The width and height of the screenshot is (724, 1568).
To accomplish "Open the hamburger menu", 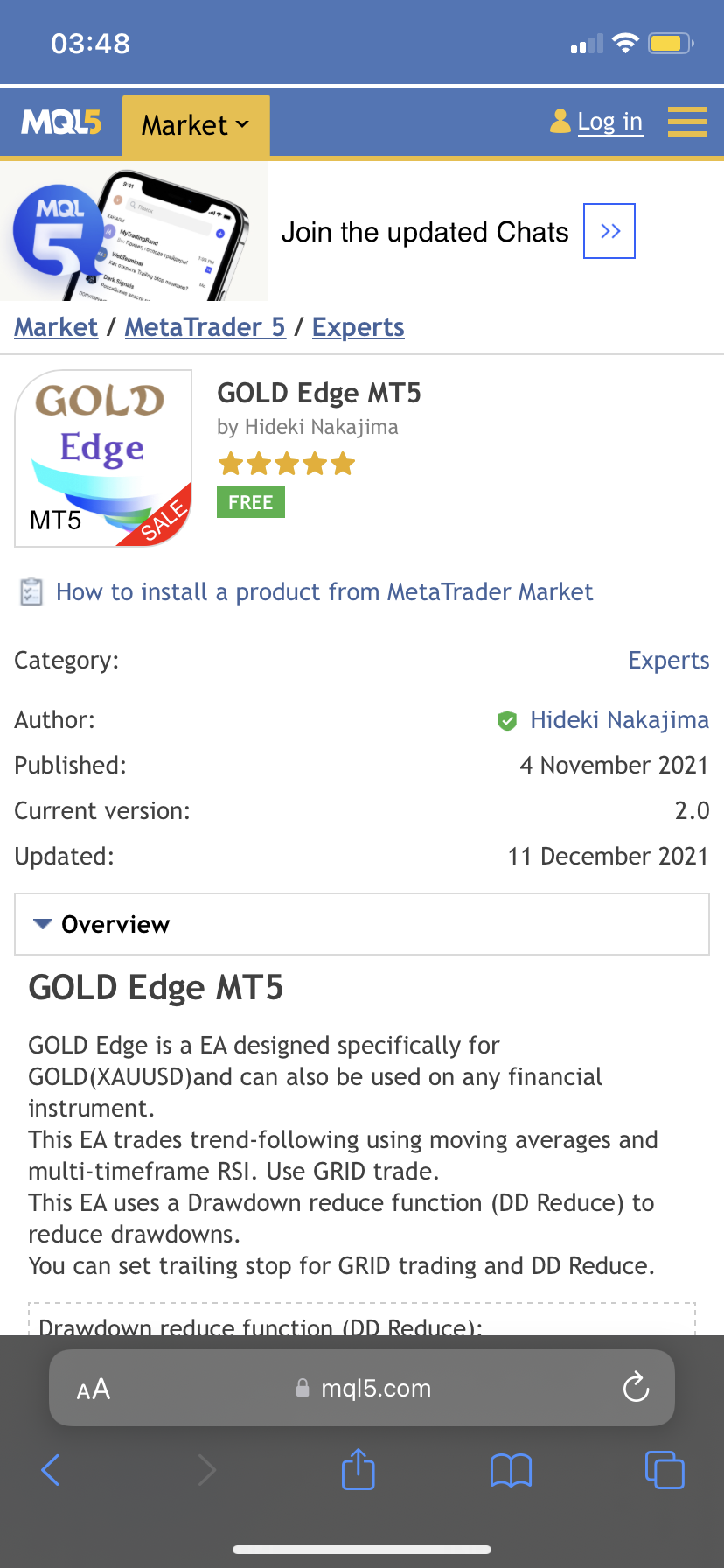I will tap(686, 122).
